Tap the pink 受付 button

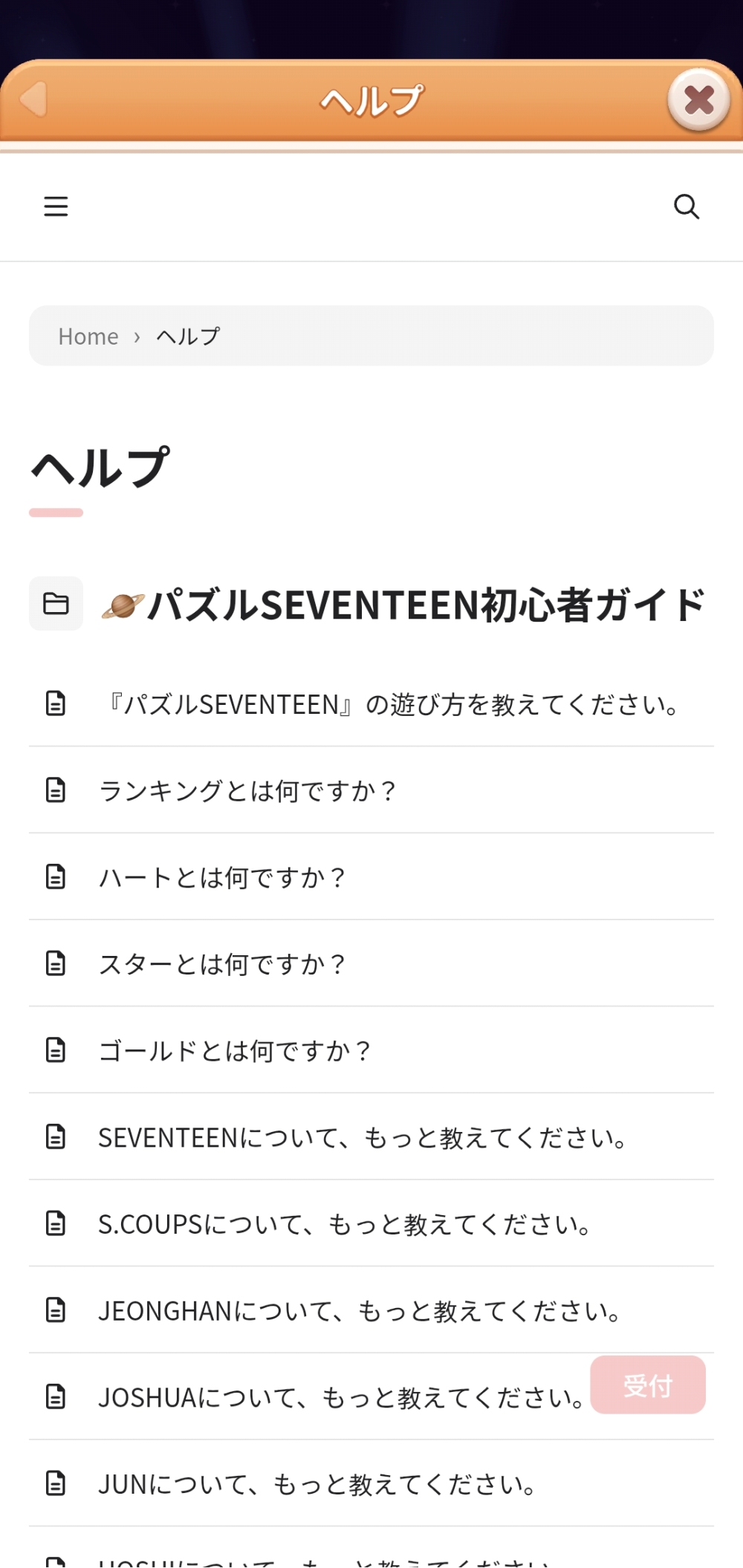coord(647,1385)
